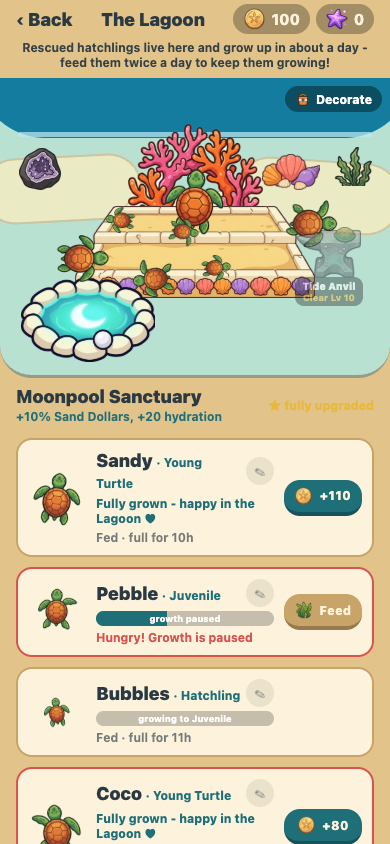
Task: Tap the Moonpool in the lagoon
Action: pos(88,318)
